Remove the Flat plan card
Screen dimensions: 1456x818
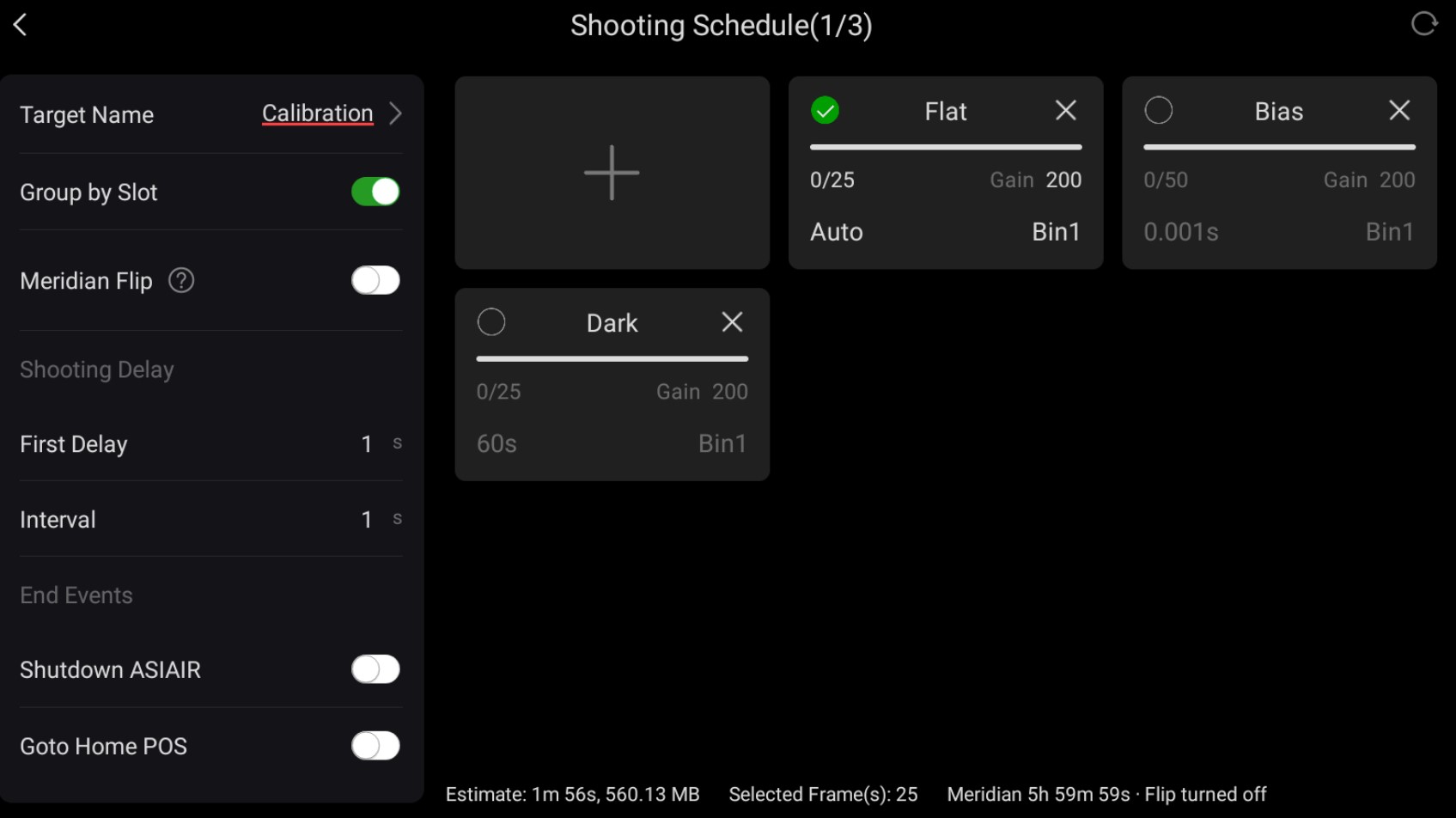tap(1065, 111)
